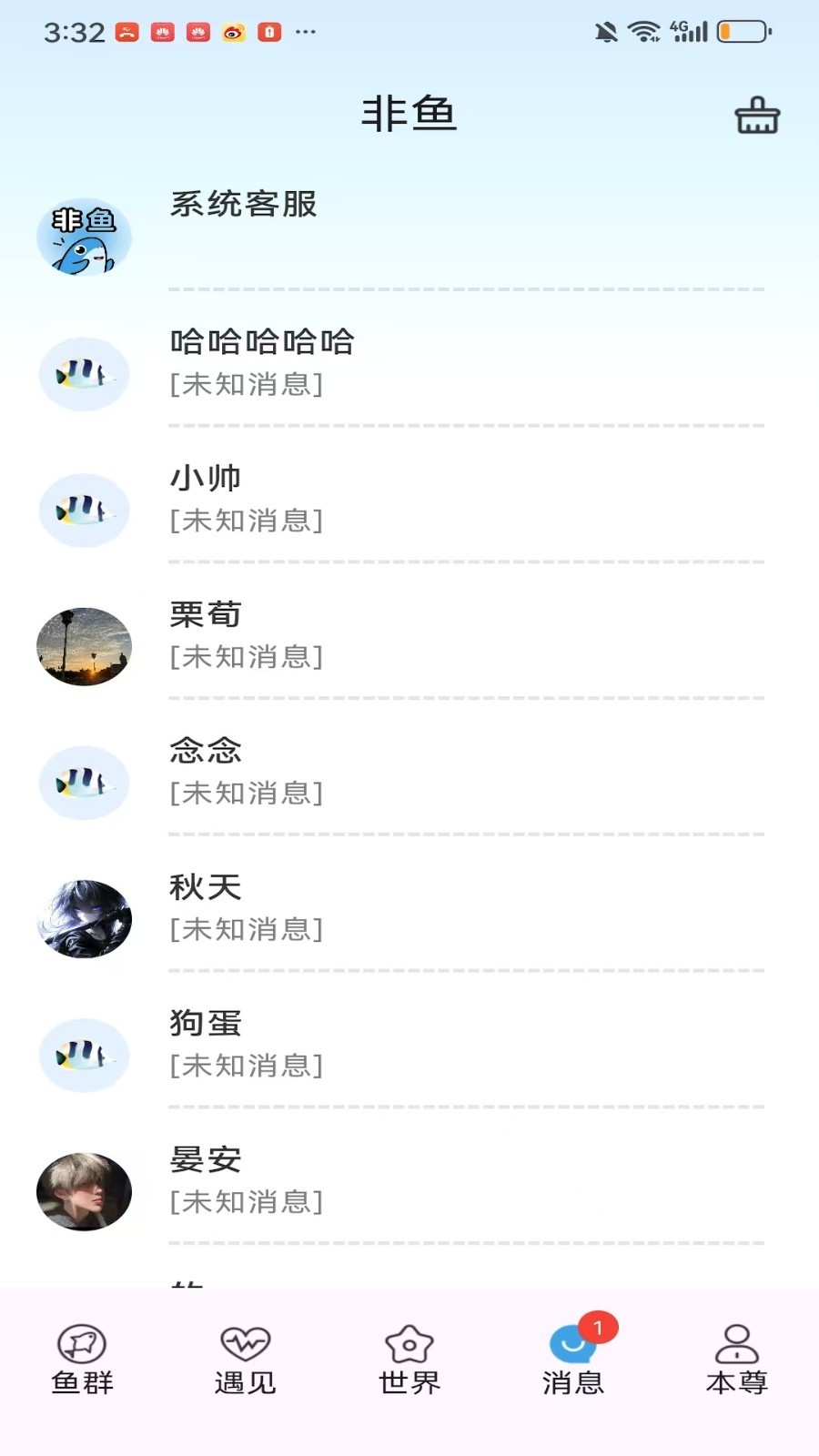Open the chat with 晏安
Image resolution: width=819 pixels, height=1456 pixels.
[409, 1180]
